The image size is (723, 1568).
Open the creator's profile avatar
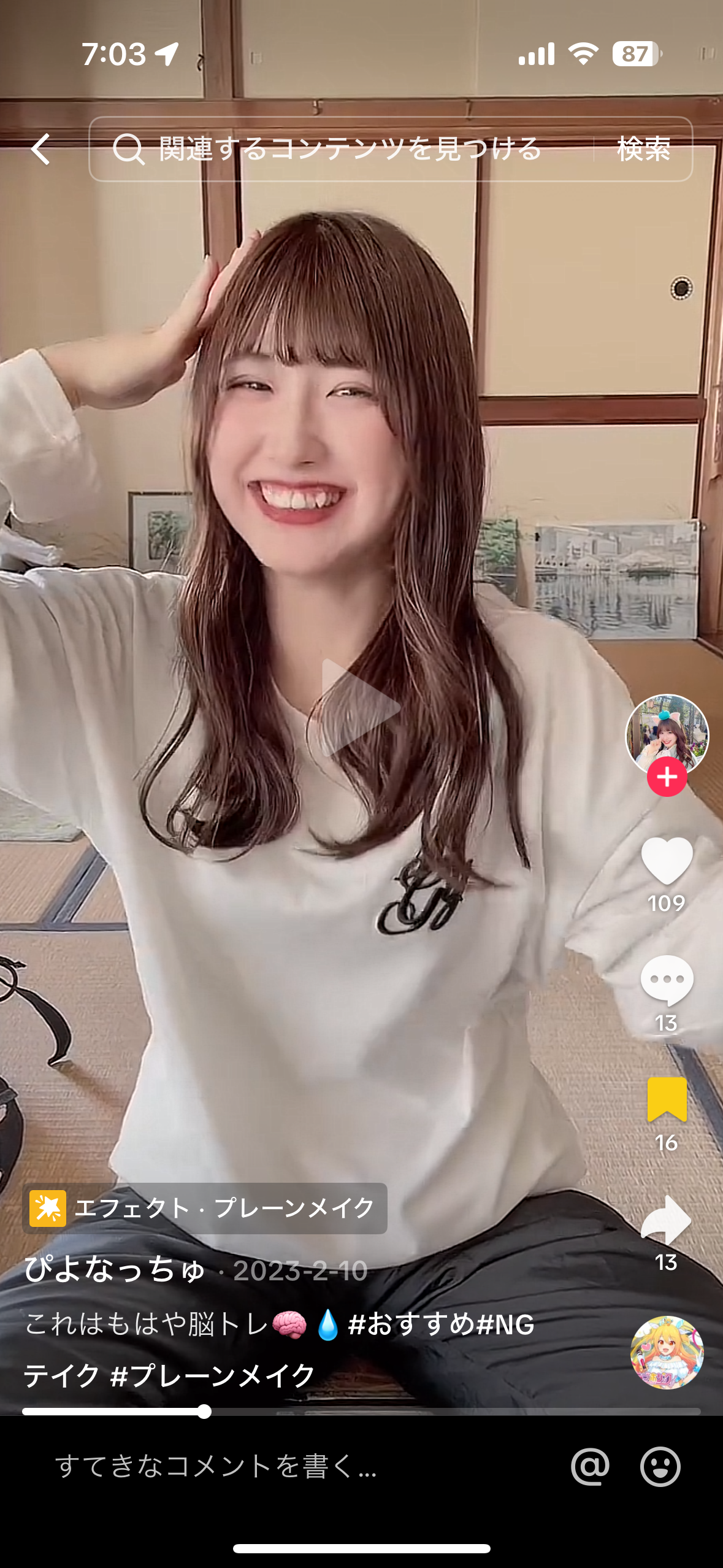click(x=667, y=733)
